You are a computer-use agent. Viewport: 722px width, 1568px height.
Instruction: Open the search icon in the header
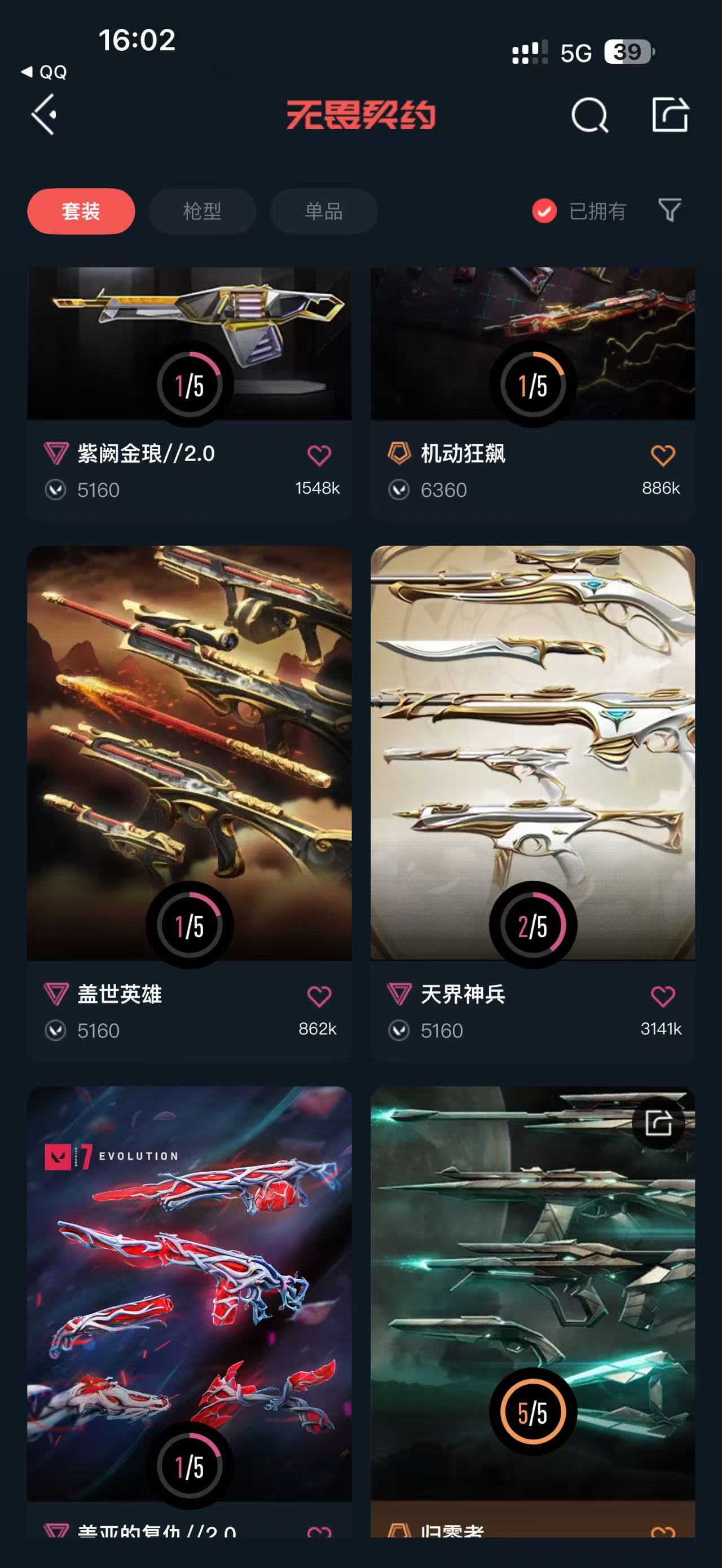589,115
